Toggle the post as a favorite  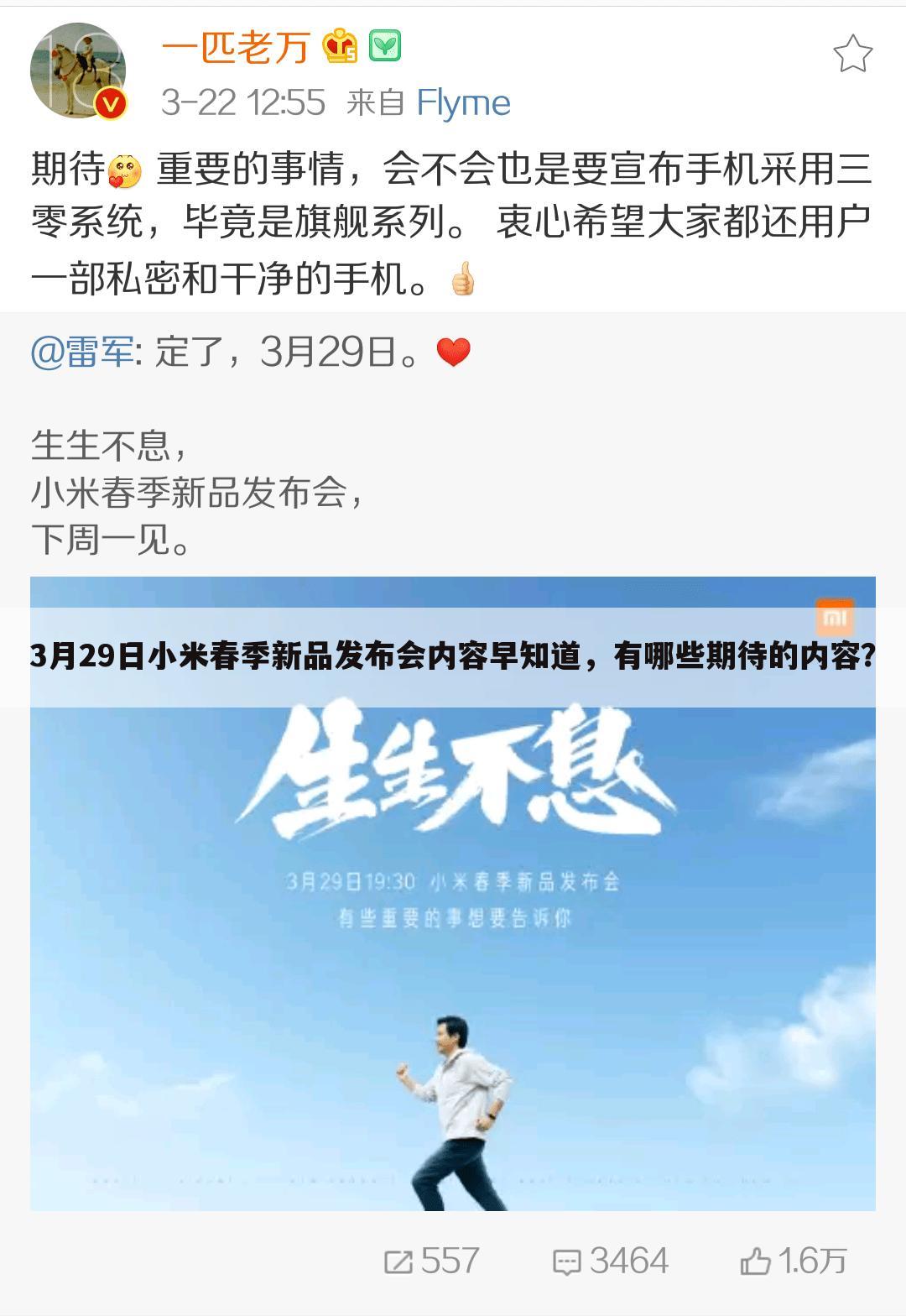click(853, 52)
